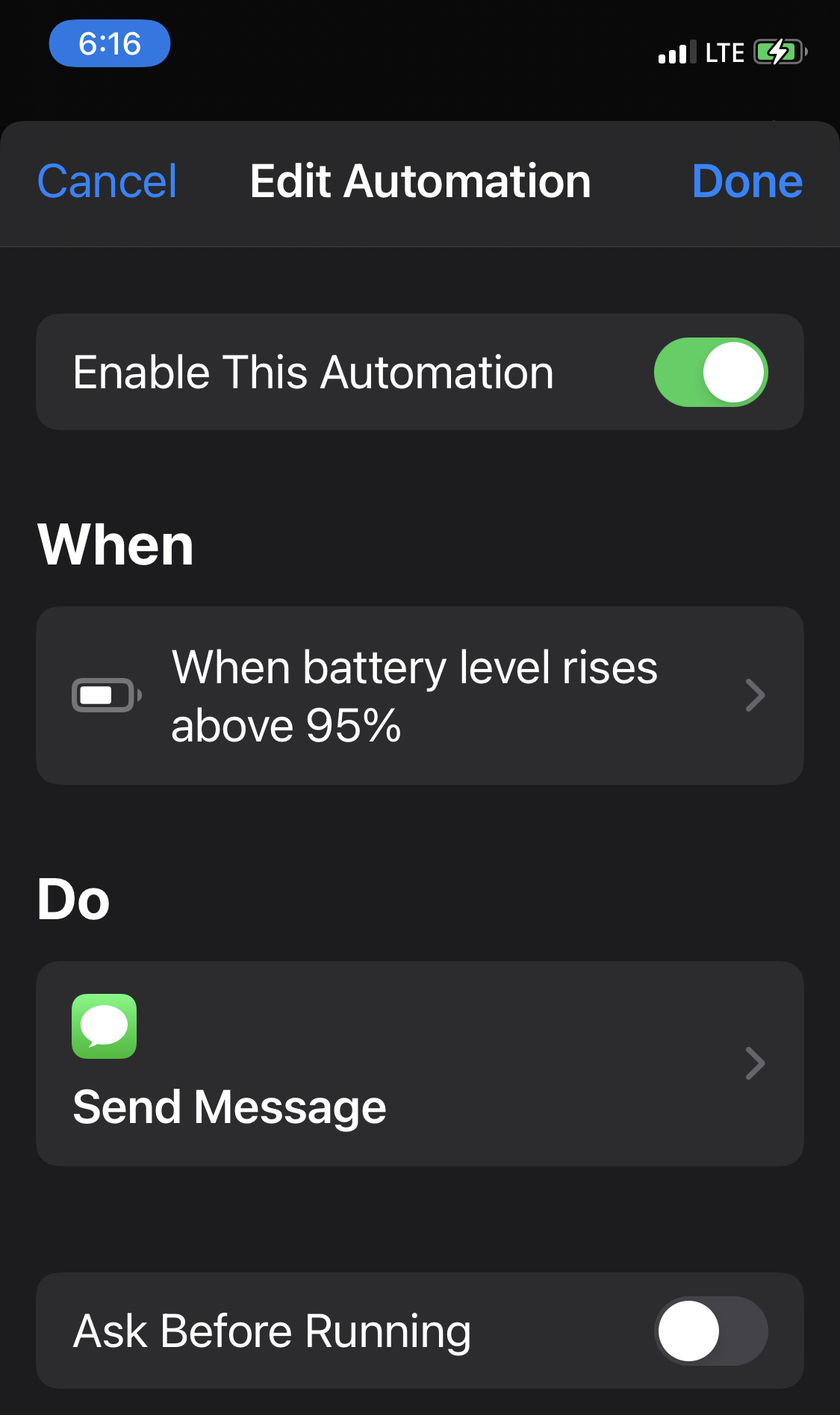Tap Done to save the automation

[x=747, y=181]
